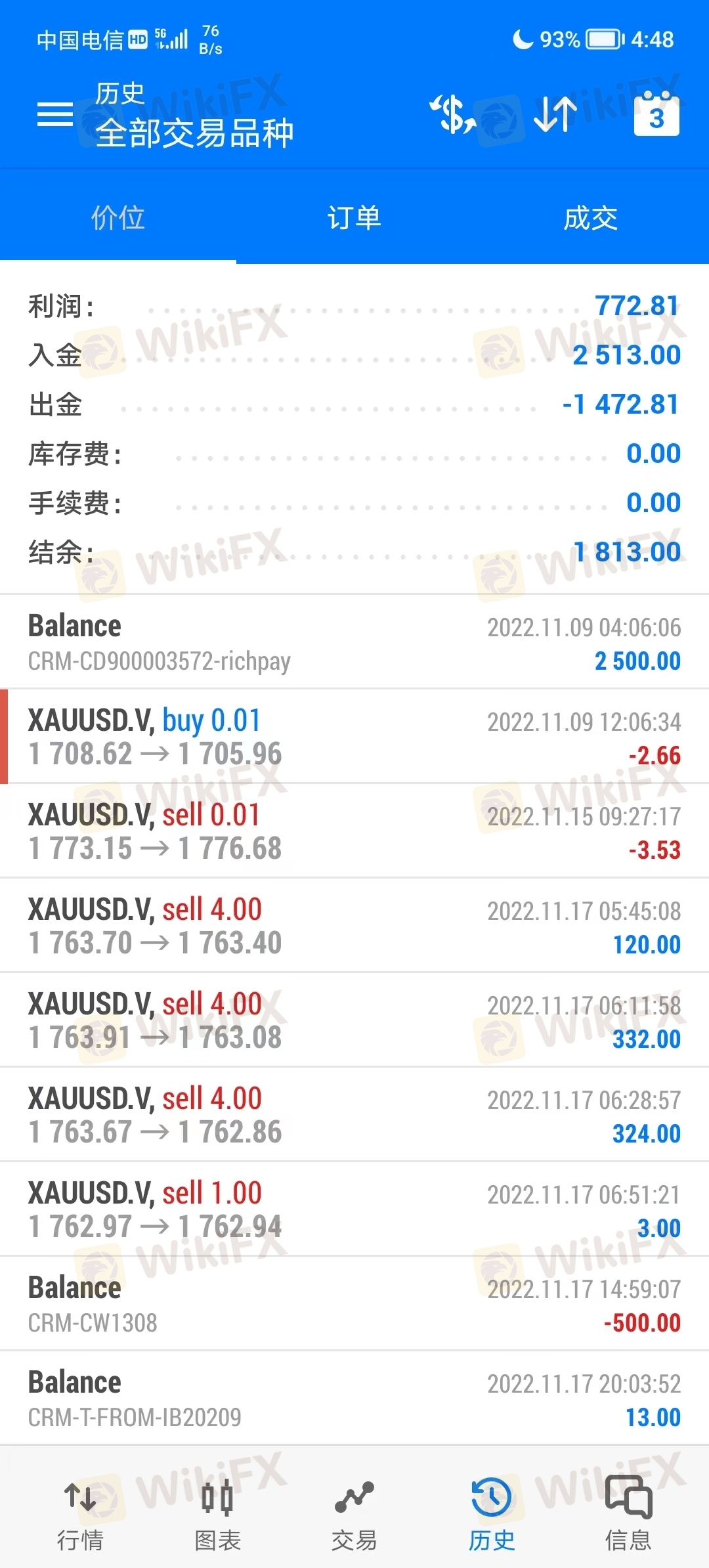Screen dimensions: 709x1568
Task: Open the 2 500.00 richpay balance entry
Action: click(354, 642)
